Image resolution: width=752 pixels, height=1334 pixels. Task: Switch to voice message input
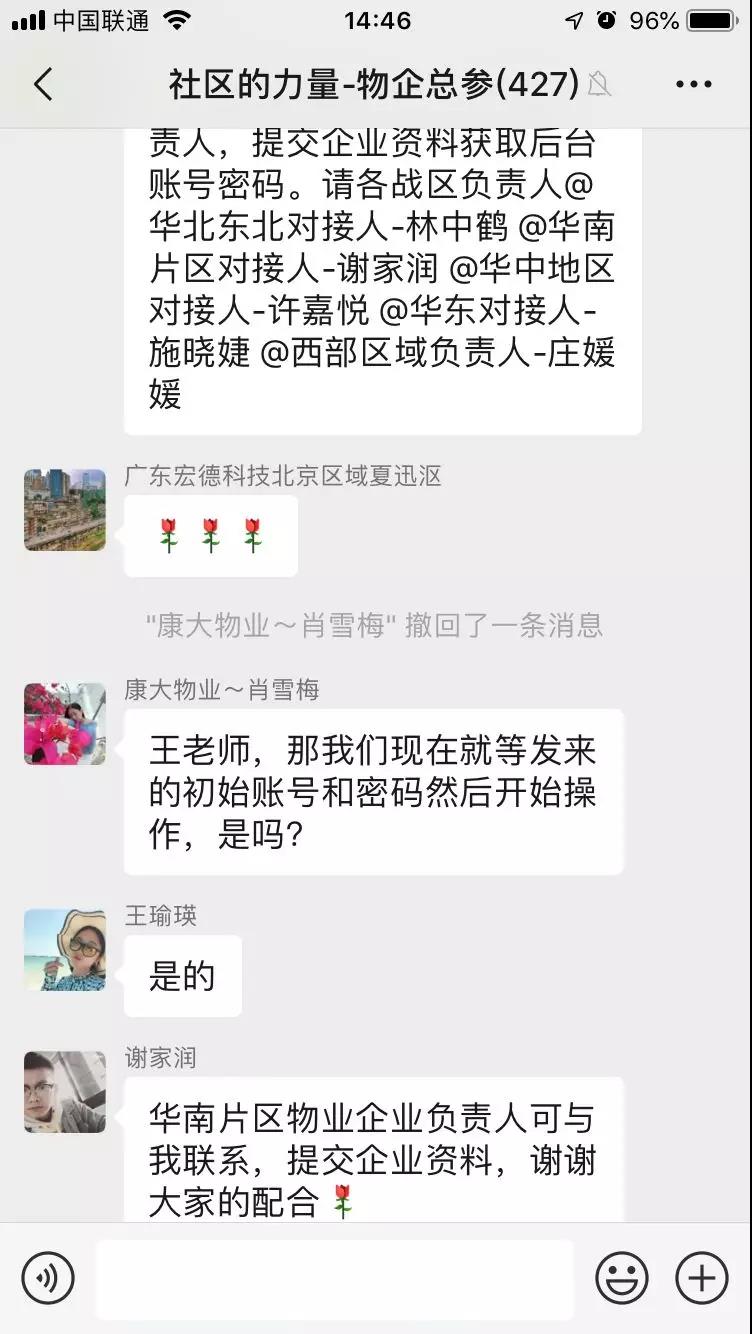click(48, 1278)
